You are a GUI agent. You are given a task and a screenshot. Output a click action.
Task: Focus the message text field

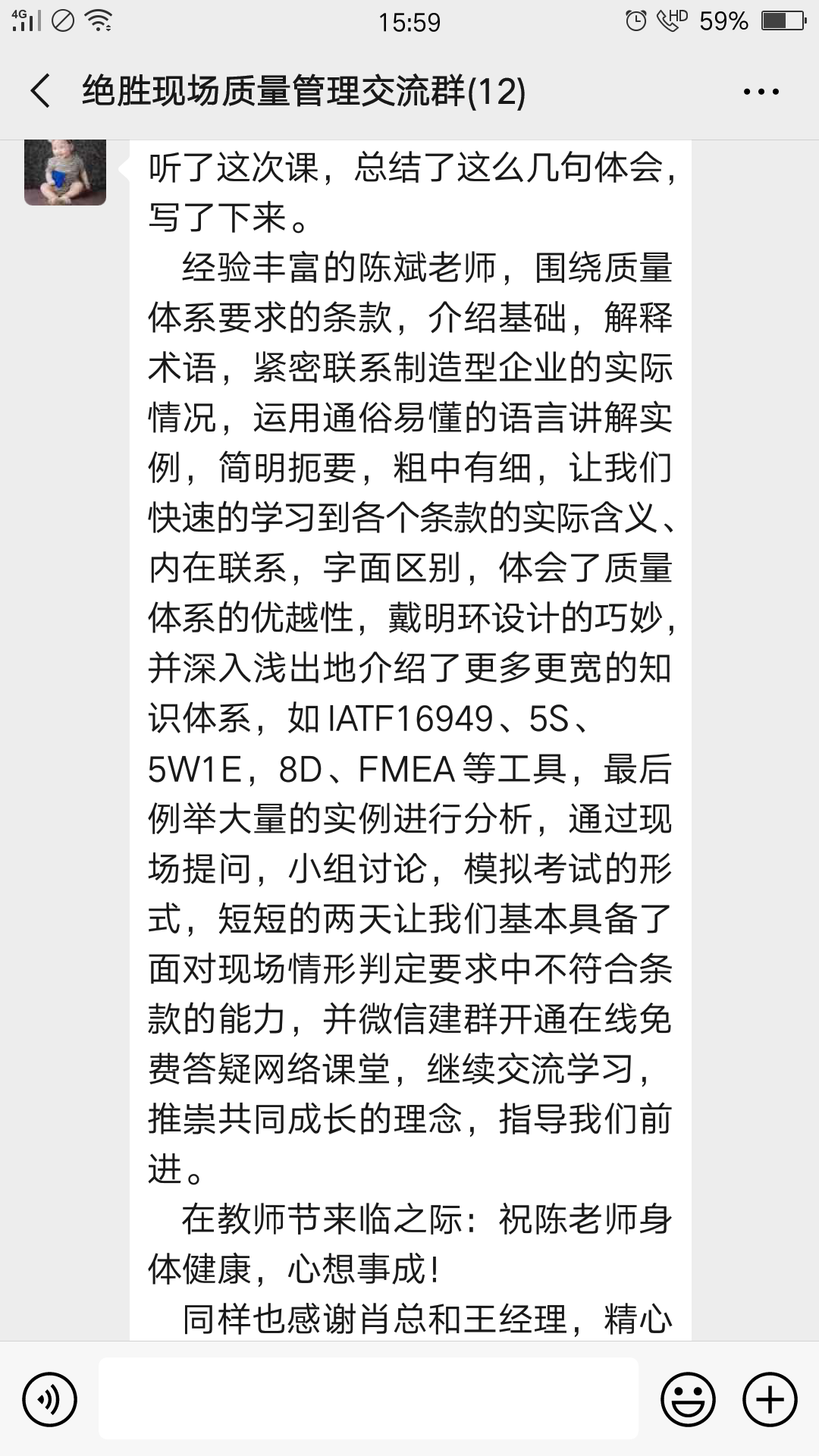pos(368,1399)
